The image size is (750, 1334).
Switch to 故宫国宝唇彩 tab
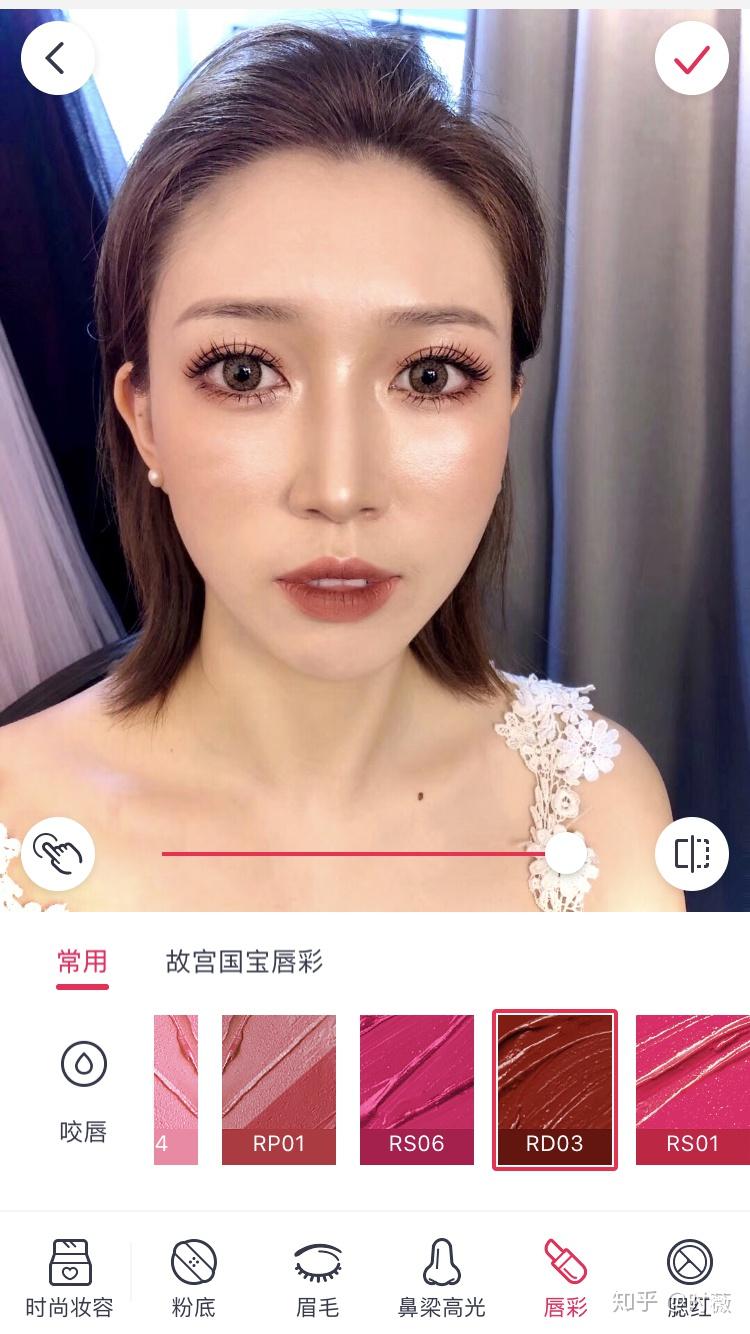[244, 962]
